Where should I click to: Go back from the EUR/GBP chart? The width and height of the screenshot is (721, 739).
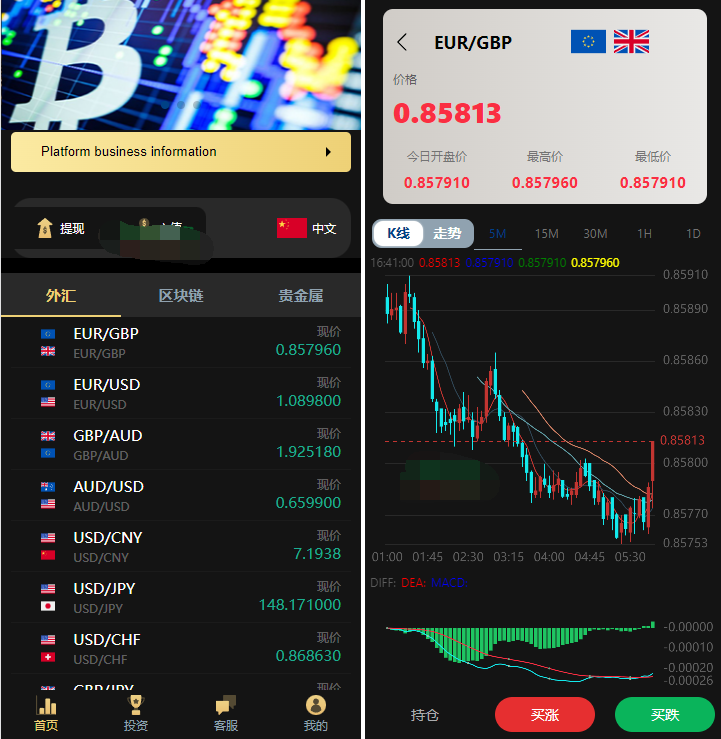(x=402, y=42)
